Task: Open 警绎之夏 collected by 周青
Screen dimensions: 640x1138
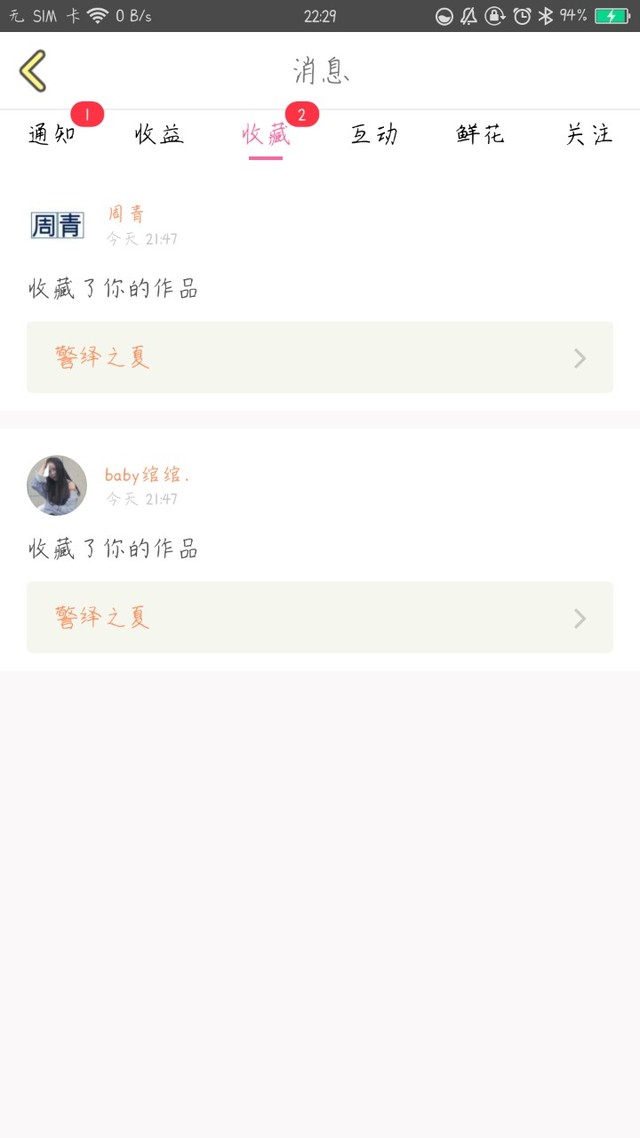Action: tap(319, 357)
